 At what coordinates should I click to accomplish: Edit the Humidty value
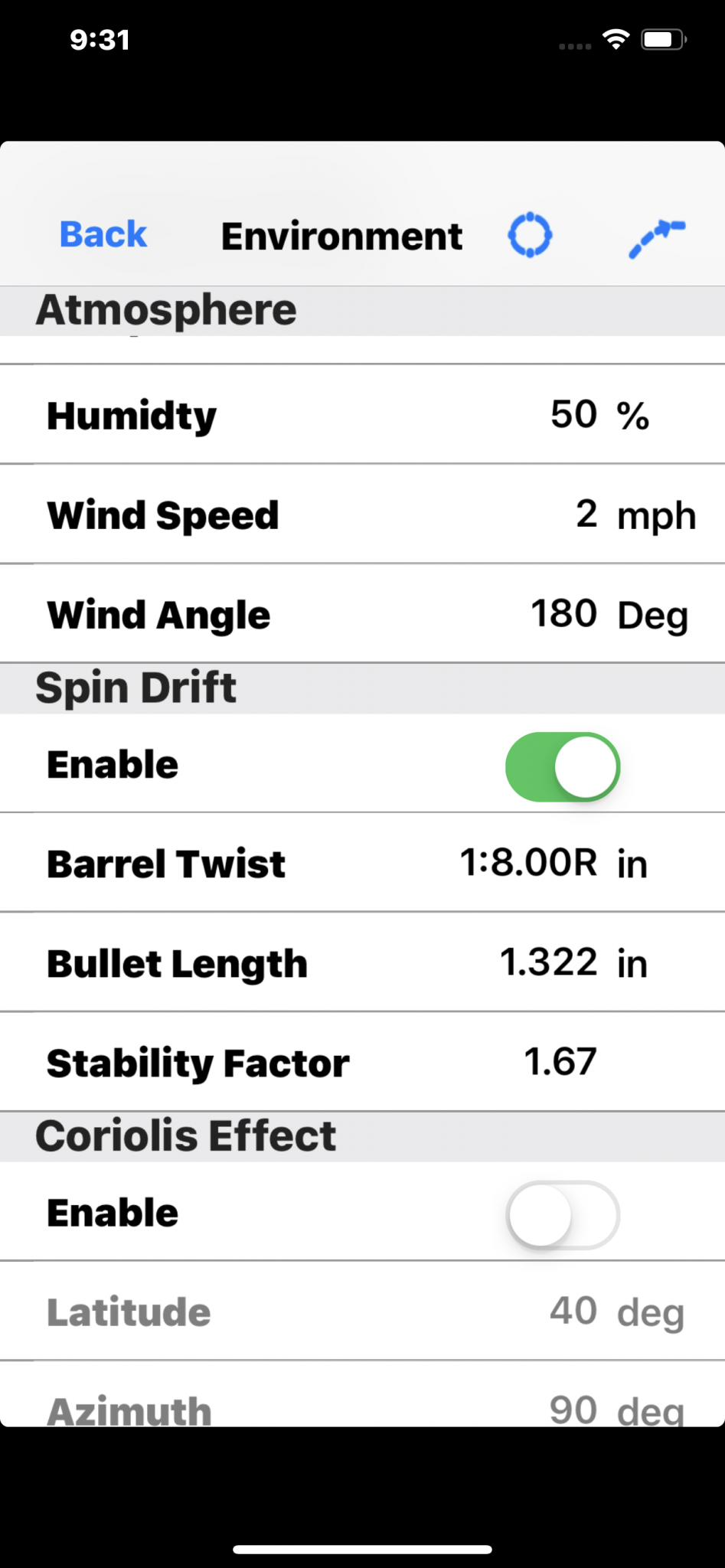tap(573, 415)
